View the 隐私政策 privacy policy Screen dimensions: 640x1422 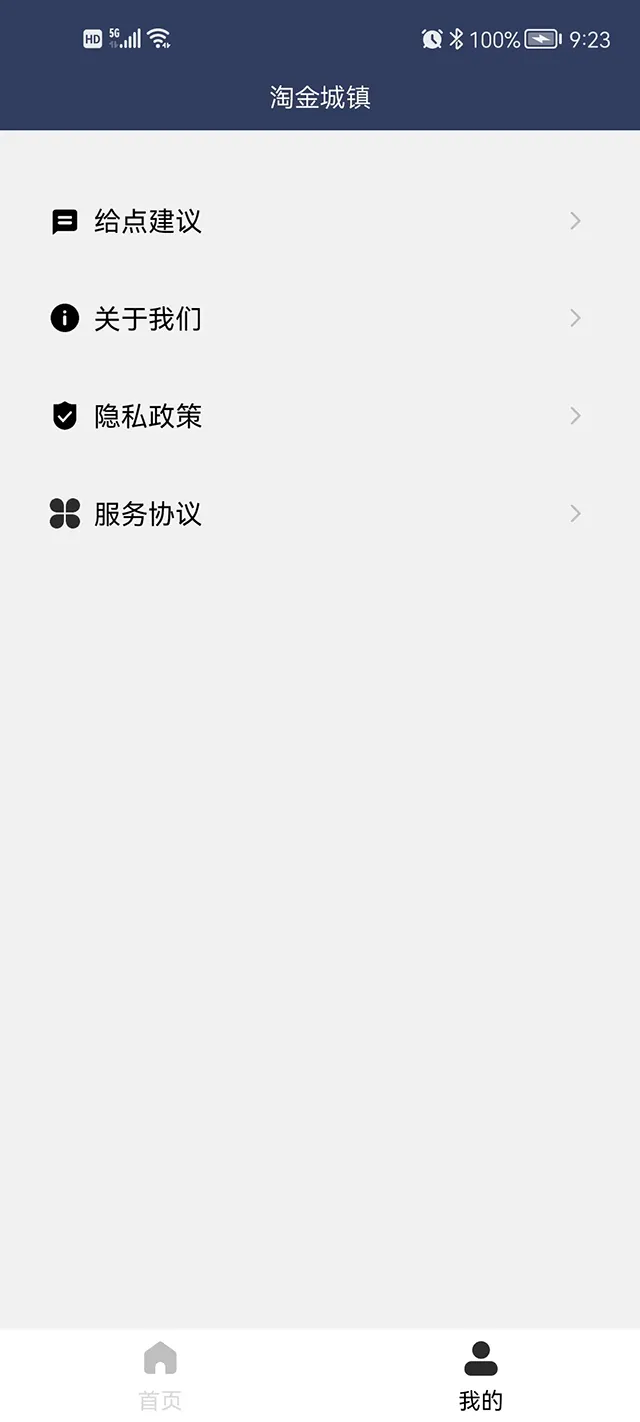(x=148, y=416)
